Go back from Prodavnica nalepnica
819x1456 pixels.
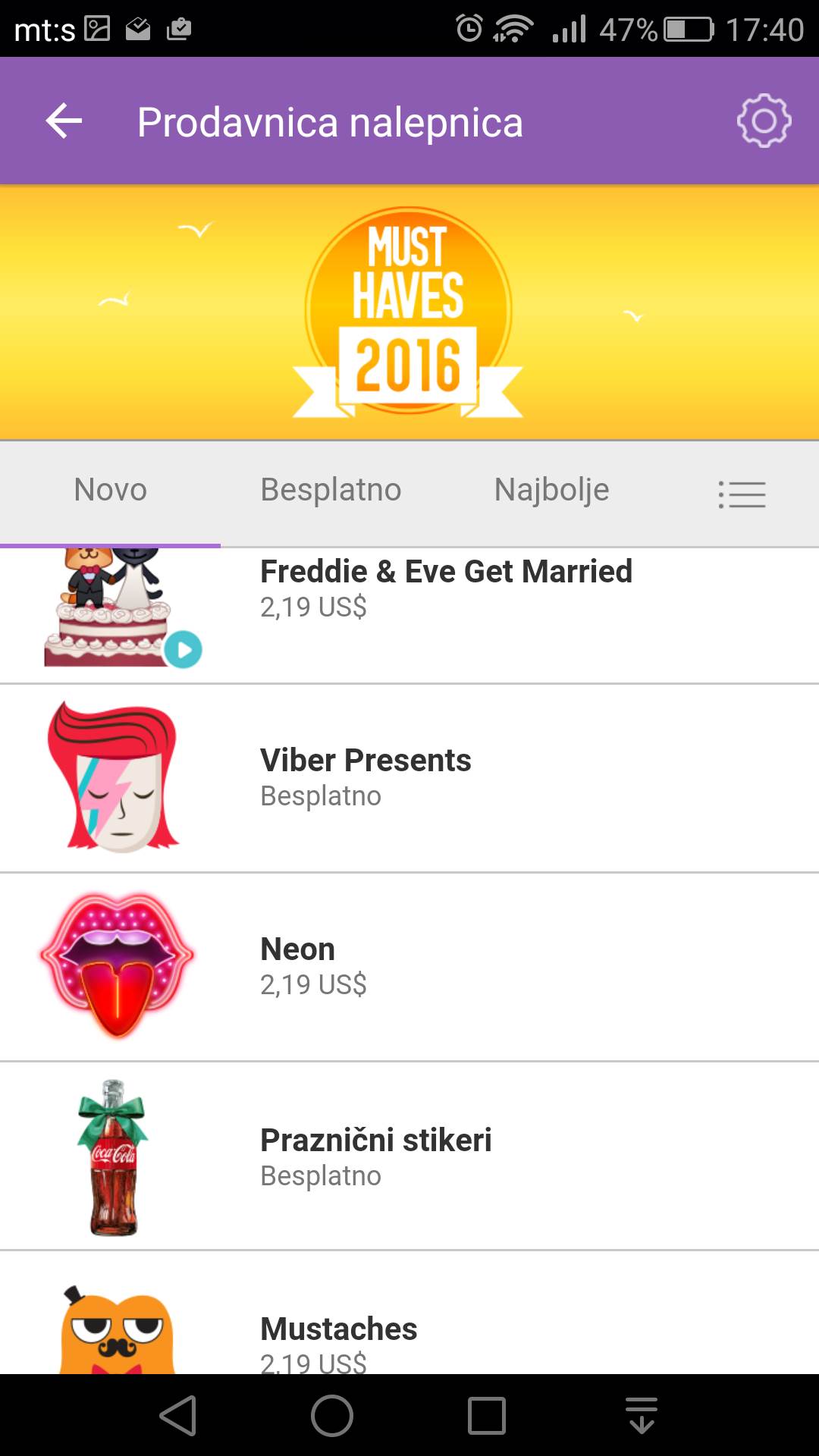pos(64,121)
